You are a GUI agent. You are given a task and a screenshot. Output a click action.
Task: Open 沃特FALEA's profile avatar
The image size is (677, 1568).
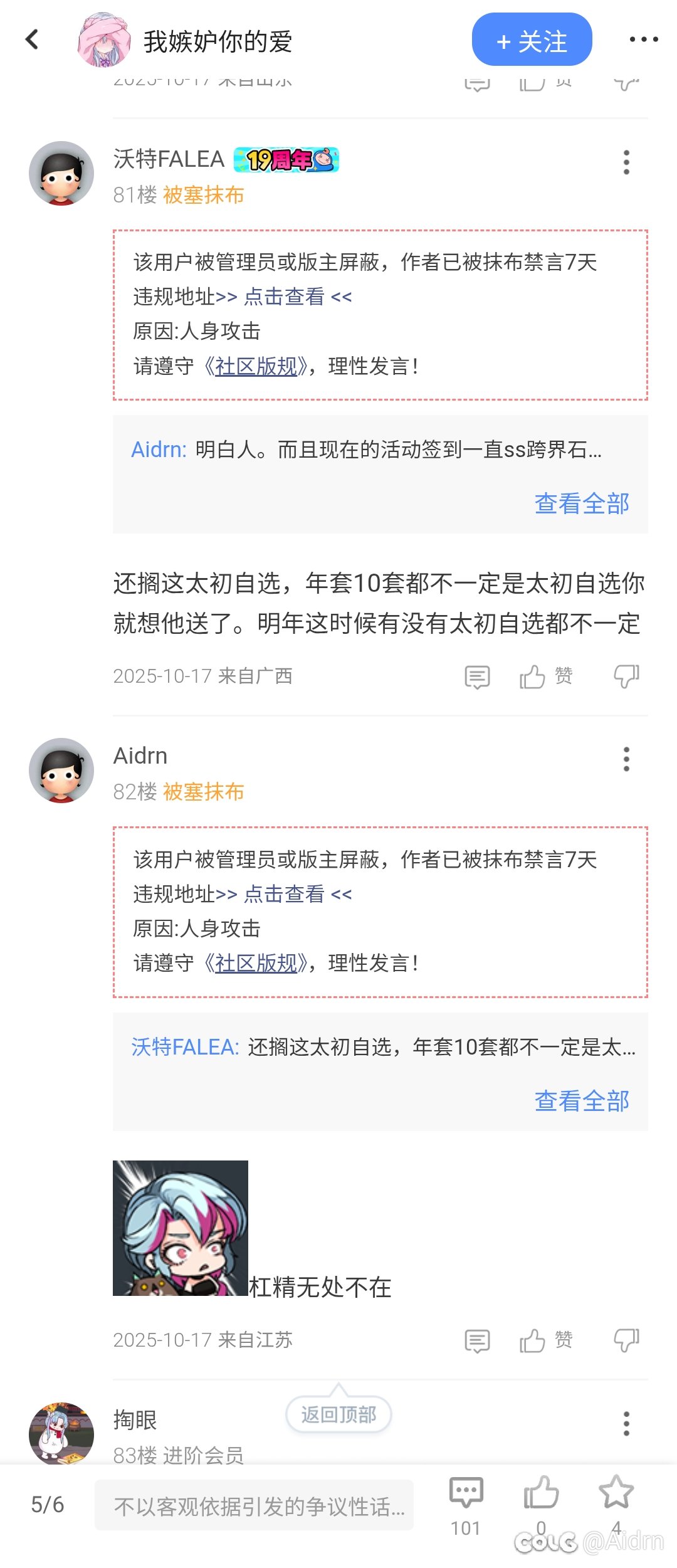tap(61, 173)
